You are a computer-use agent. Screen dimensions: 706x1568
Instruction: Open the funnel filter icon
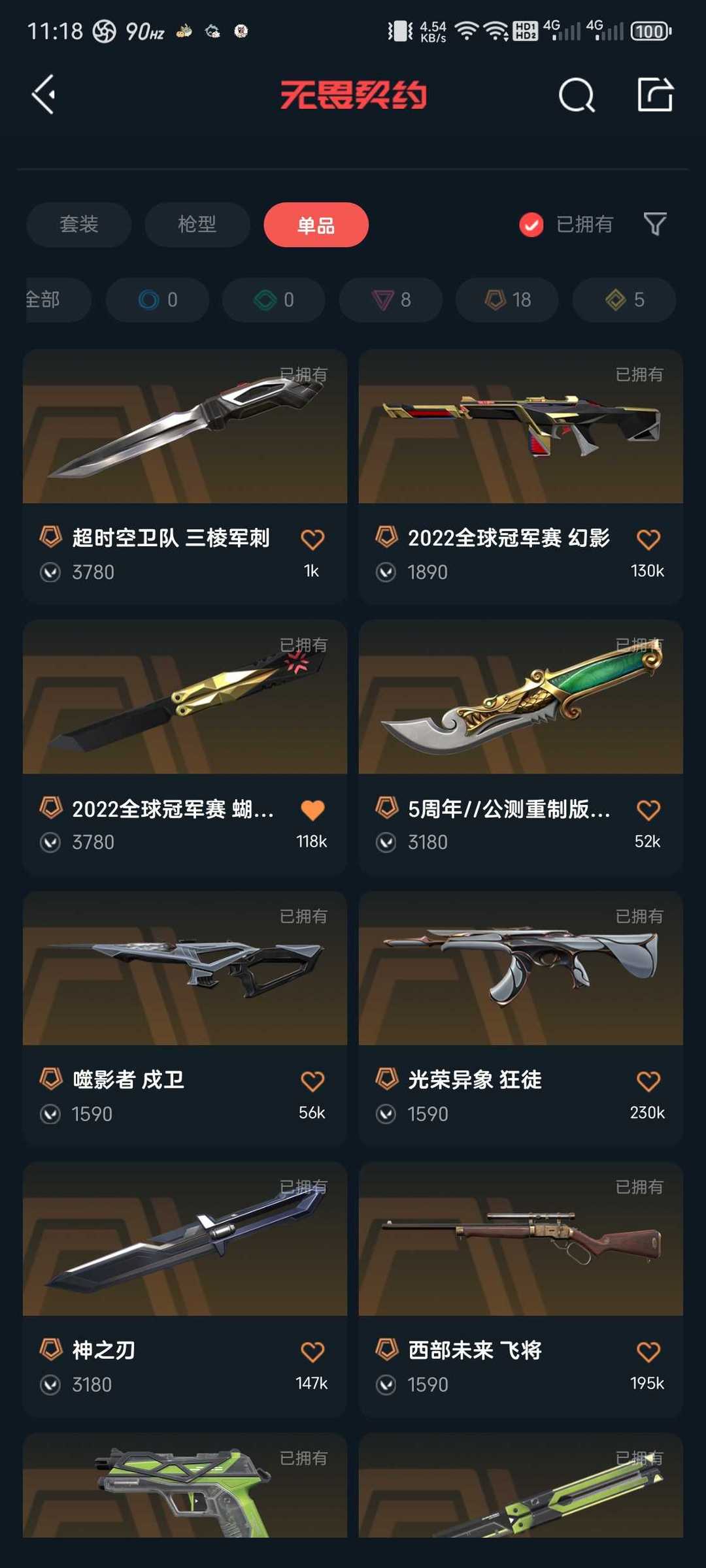[655, 224]
